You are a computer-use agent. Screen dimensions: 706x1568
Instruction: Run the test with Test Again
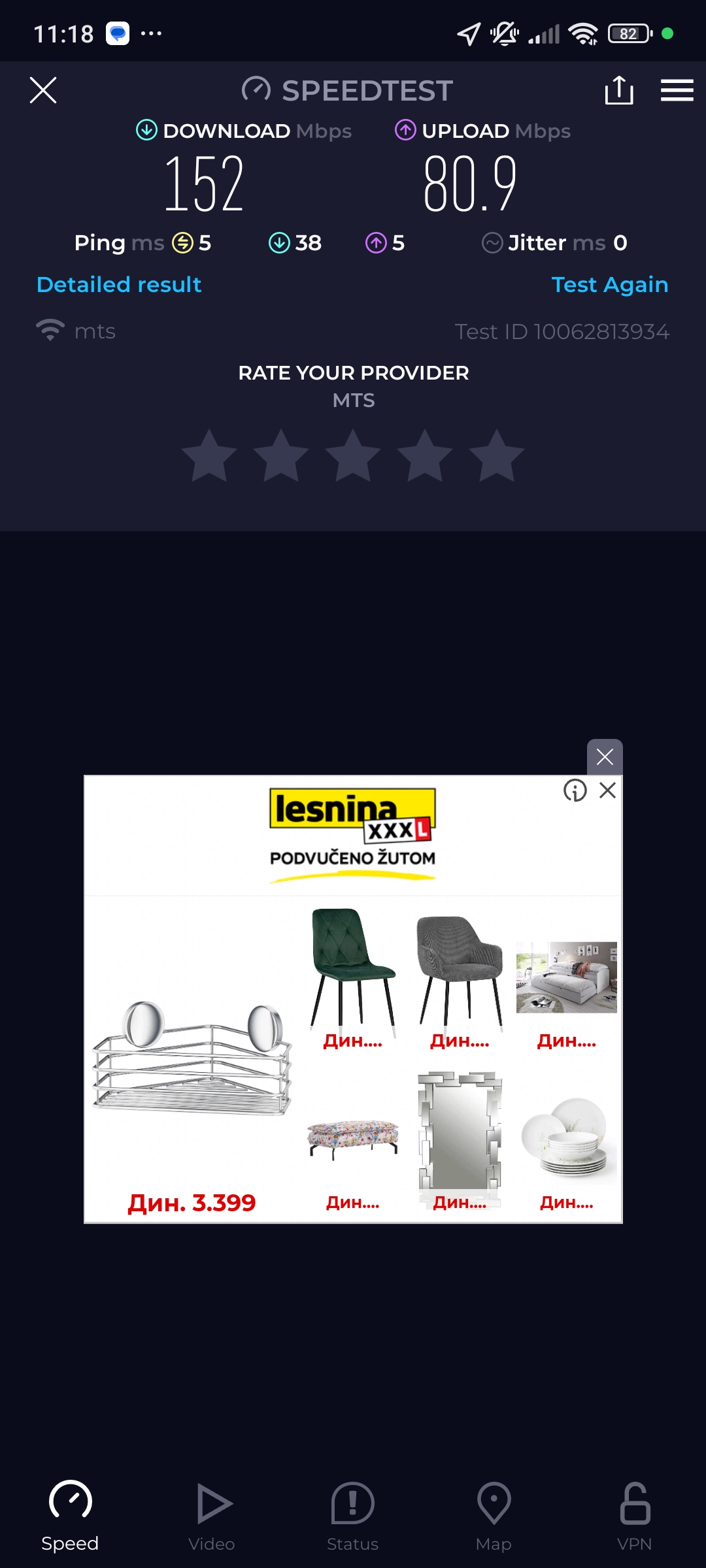tap(609, 285)
